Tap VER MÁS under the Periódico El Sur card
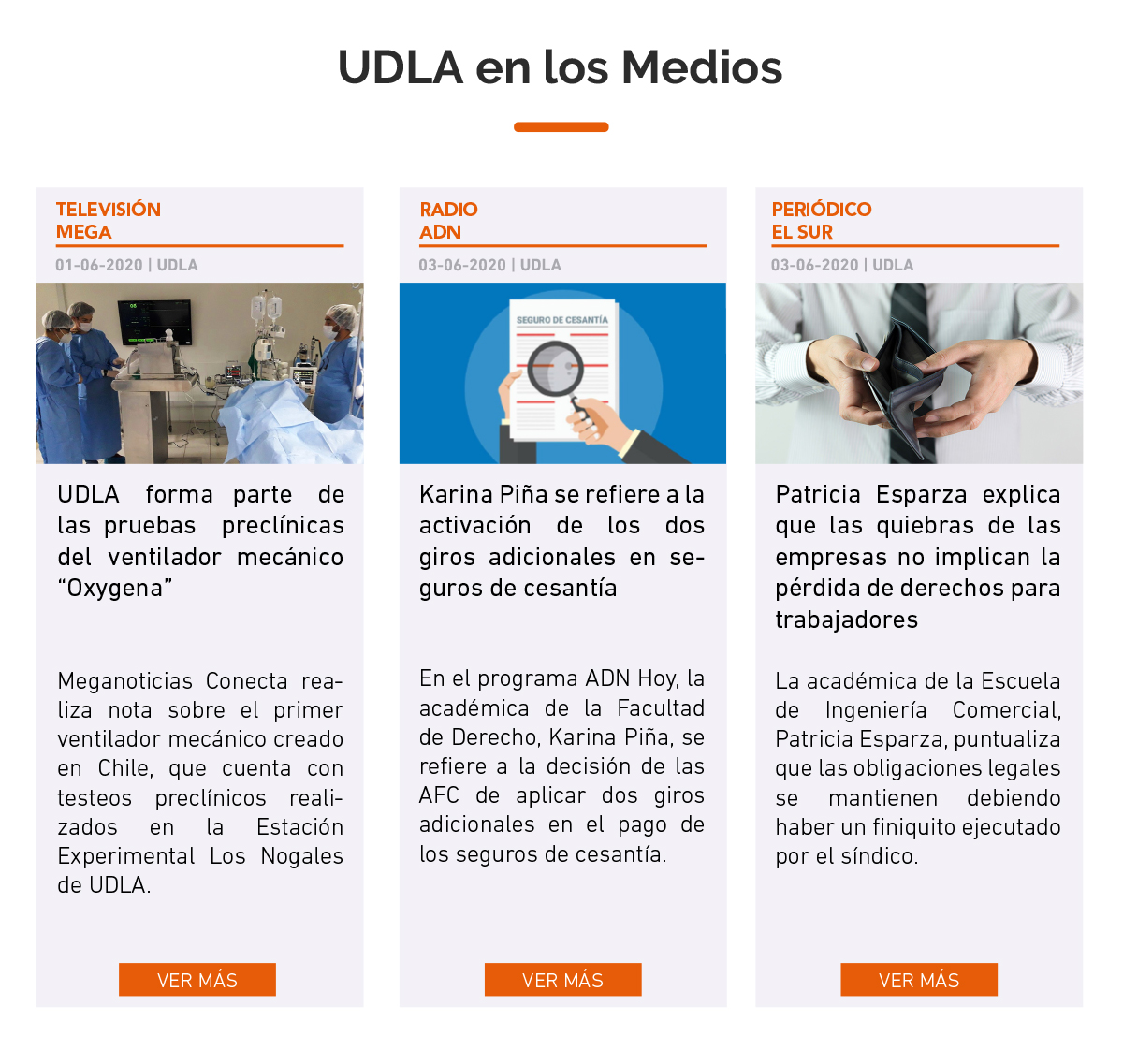 click(918, 980)
